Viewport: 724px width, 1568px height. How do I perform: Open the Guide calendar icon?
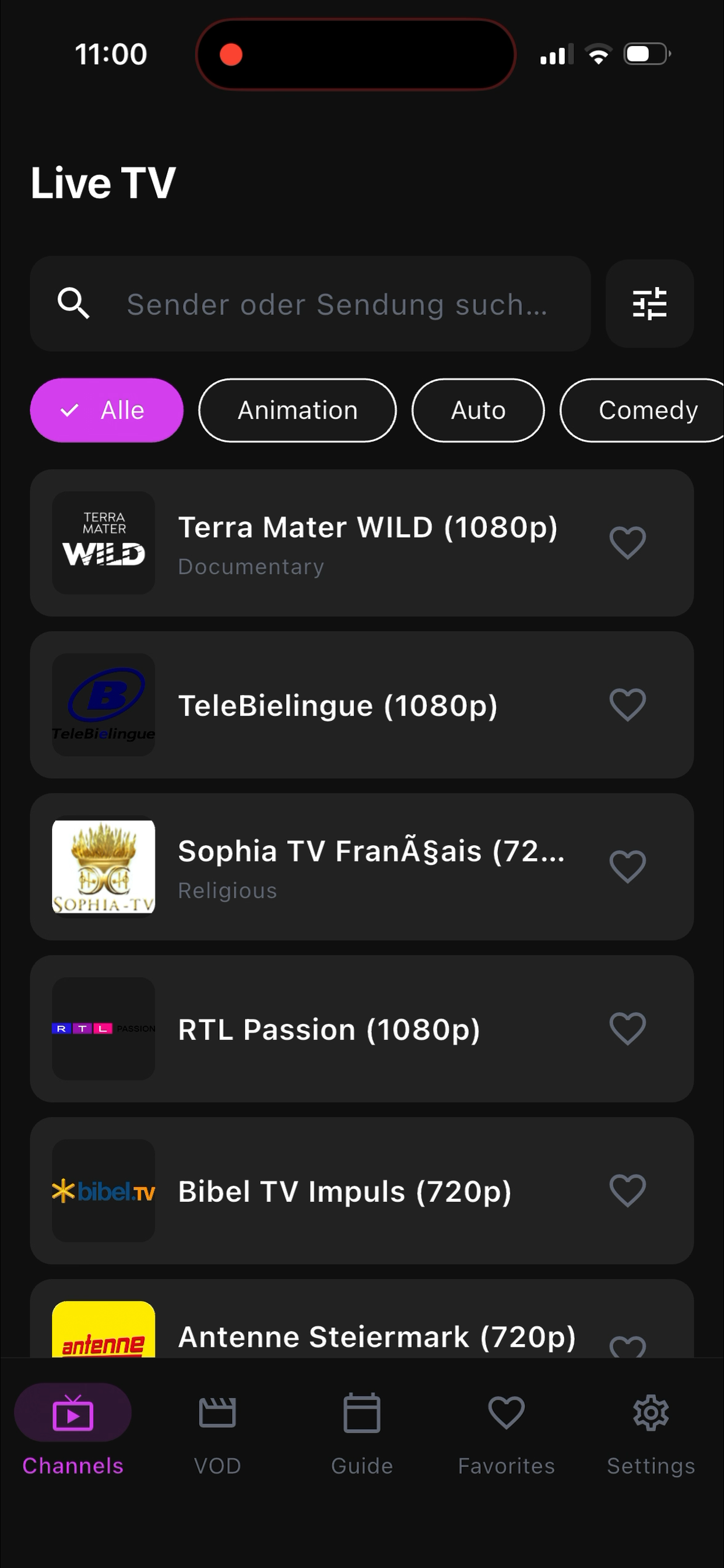coord(361,1413)
